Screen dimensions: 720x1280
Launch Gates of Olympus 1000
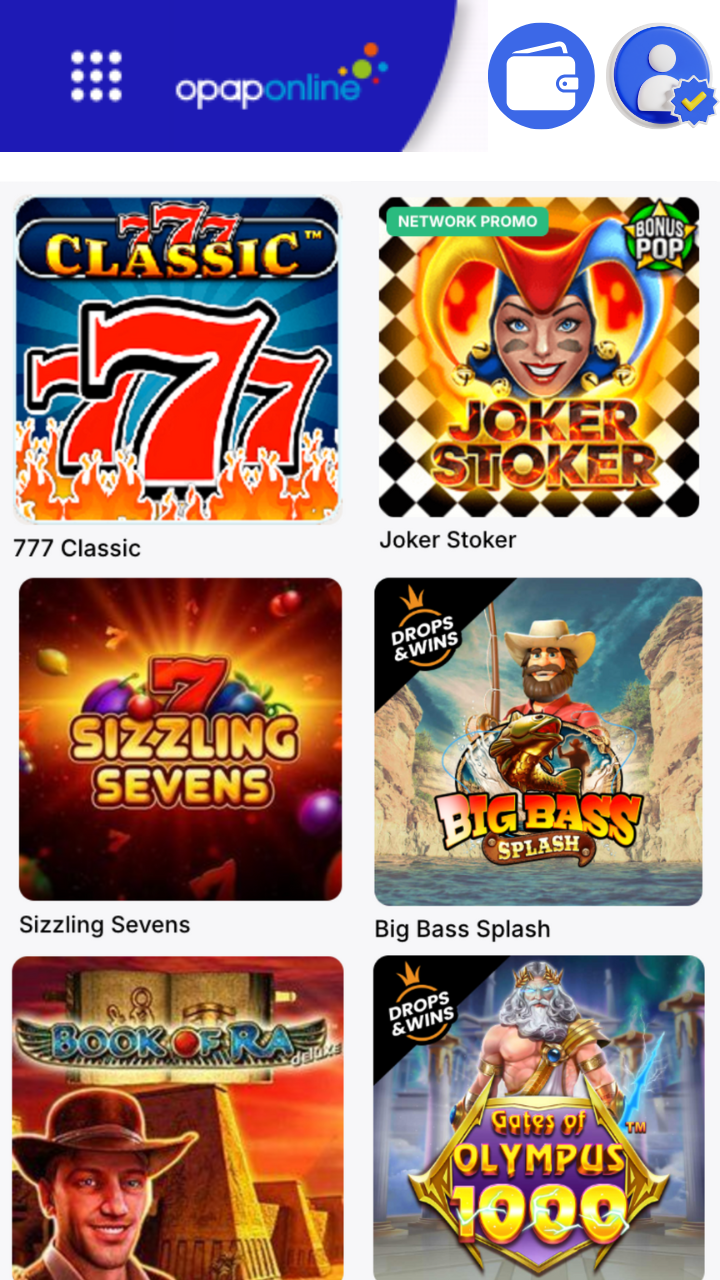pos(538,1115)
